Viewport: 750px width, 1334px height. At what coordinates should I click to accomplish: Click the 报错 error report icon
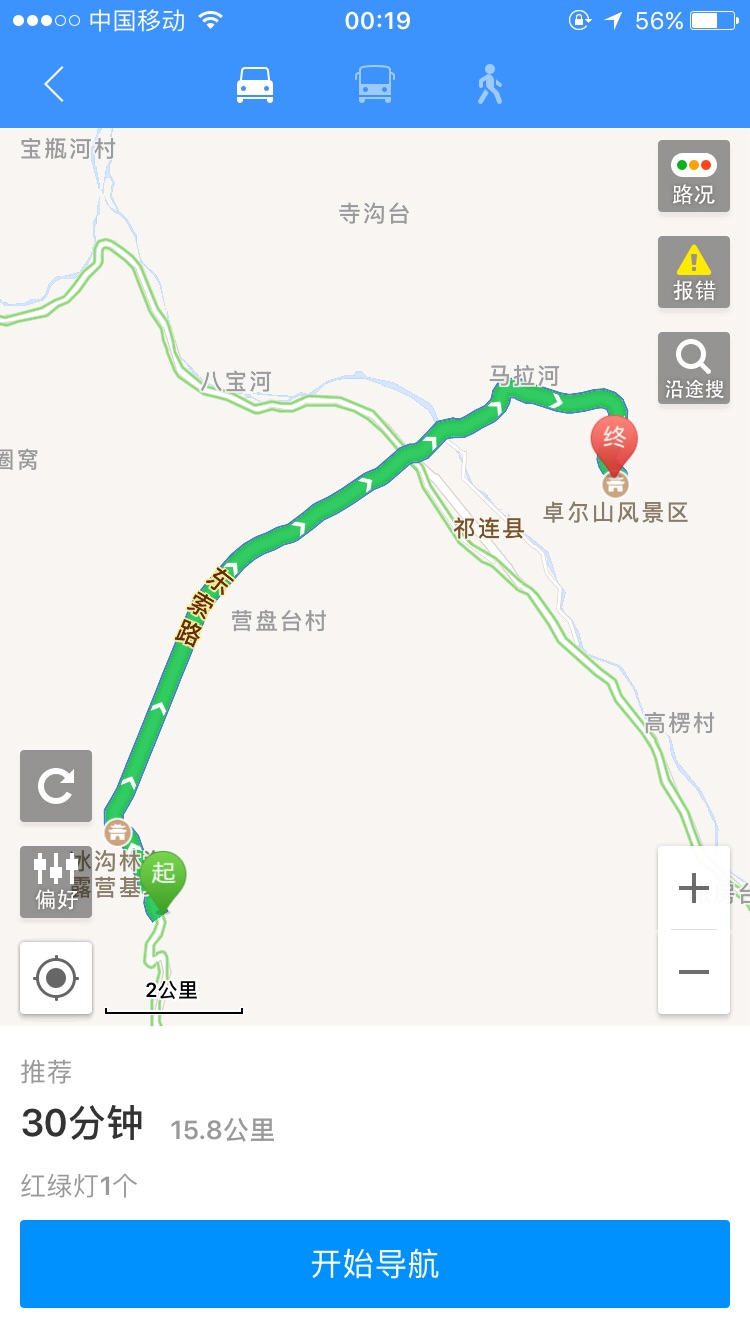tap(693, 271)
